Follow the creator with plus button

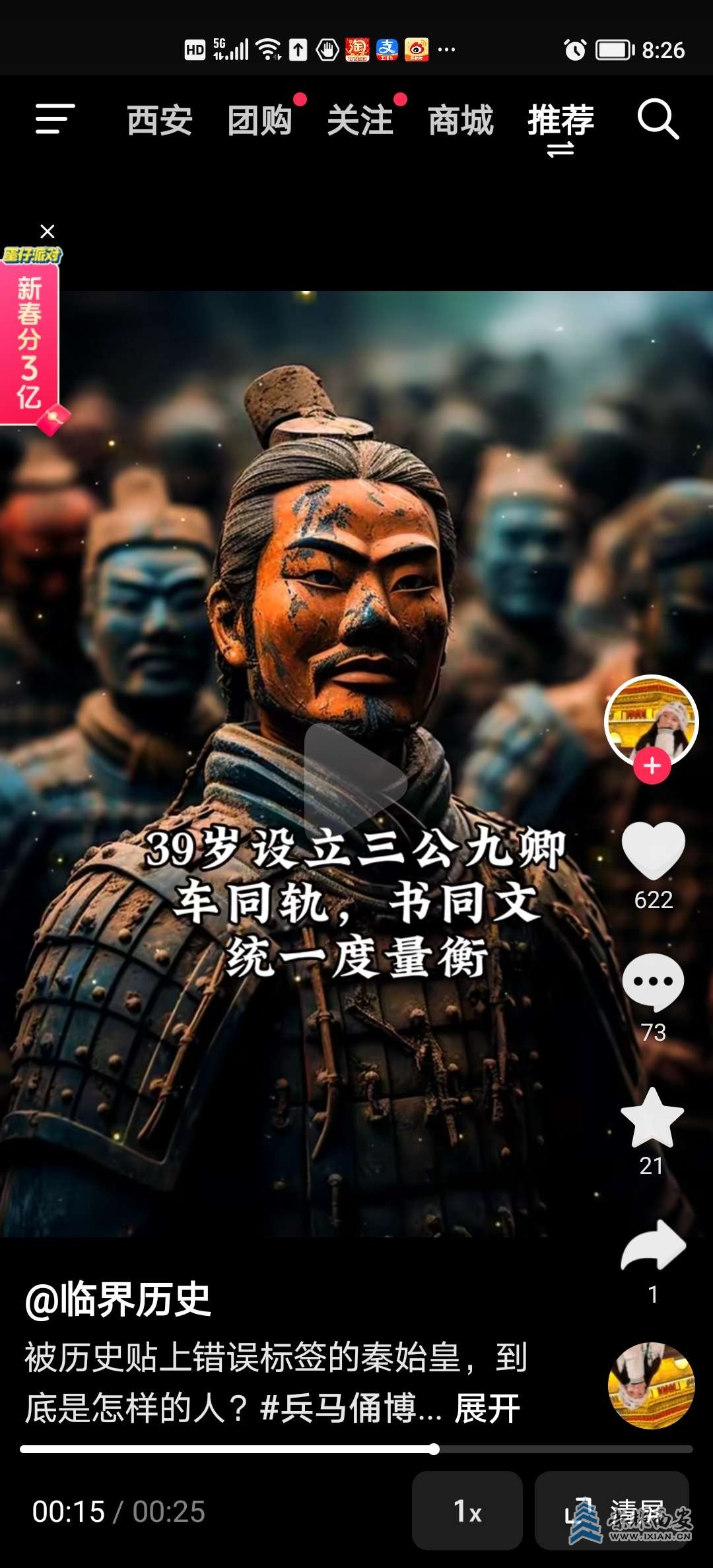click(x=652, y=766)
